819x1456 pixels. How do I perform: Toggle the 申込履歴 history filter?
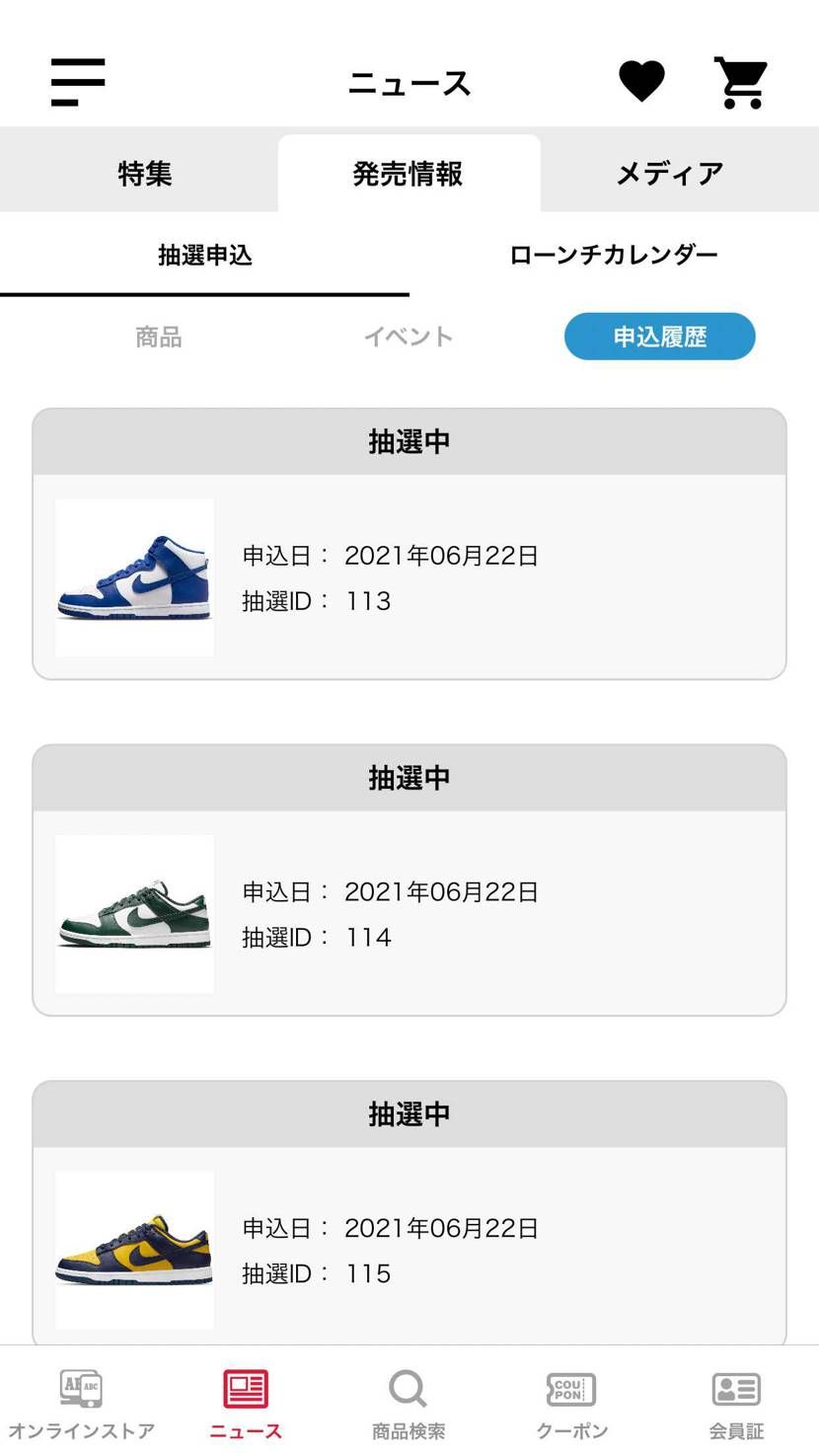point(658,336)
